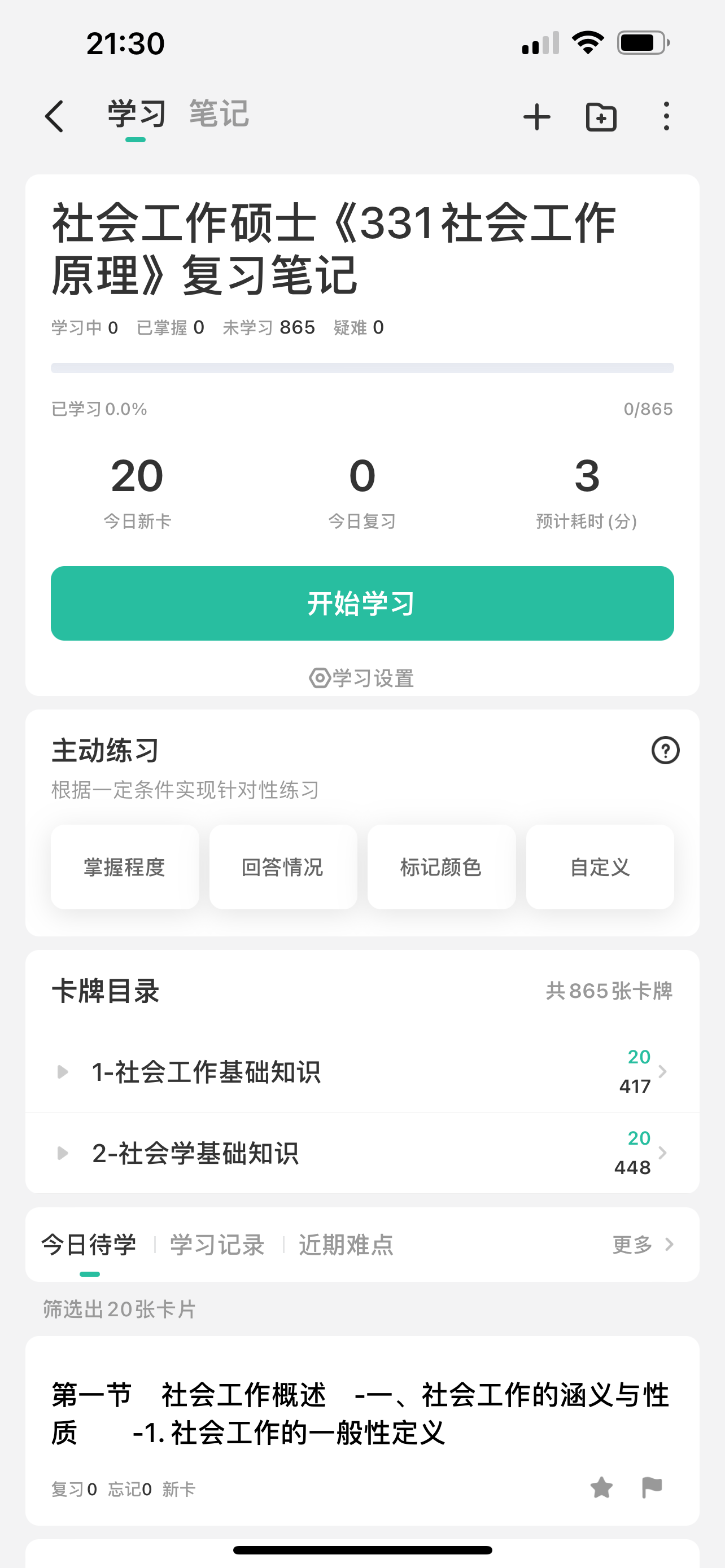Start studying with 开始学习
The image size is (725, 1568).
362,603
